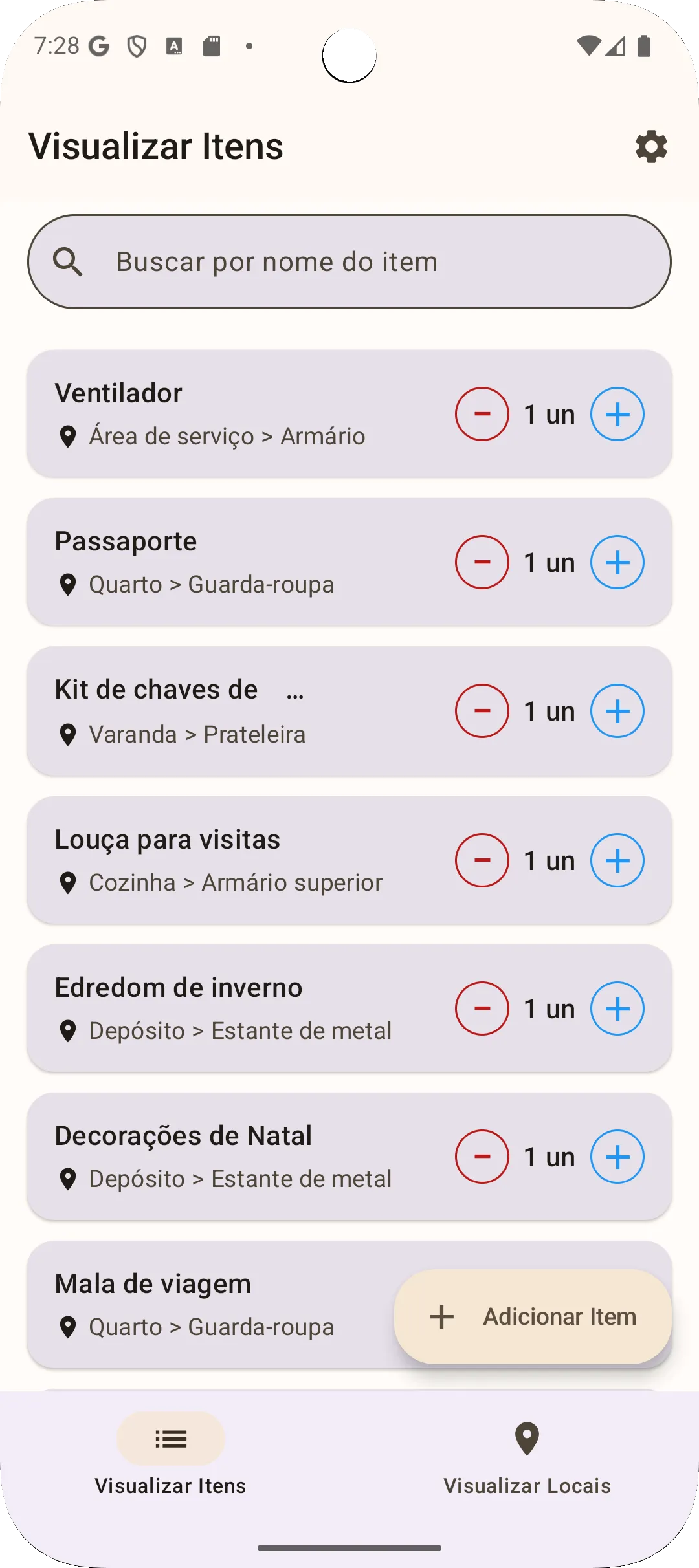The height and width of the screenshot is (1568, 699).
Task: Decrease Louça para visitas quantity
Action: (482, 860)
